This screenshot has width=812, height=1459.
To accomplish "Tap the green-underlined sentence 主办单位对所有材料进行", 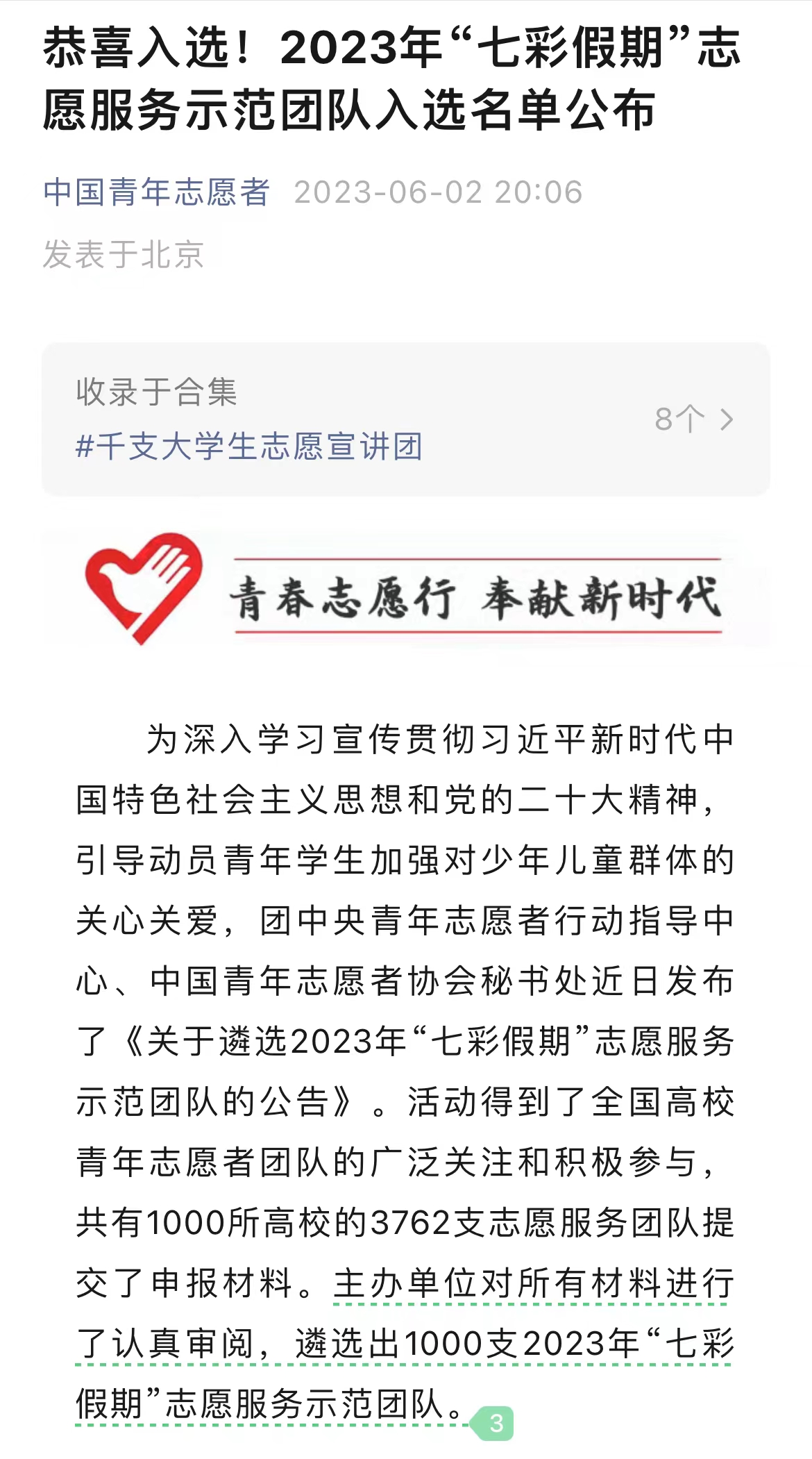I will pyautogui.click(x=533, y=1283).
